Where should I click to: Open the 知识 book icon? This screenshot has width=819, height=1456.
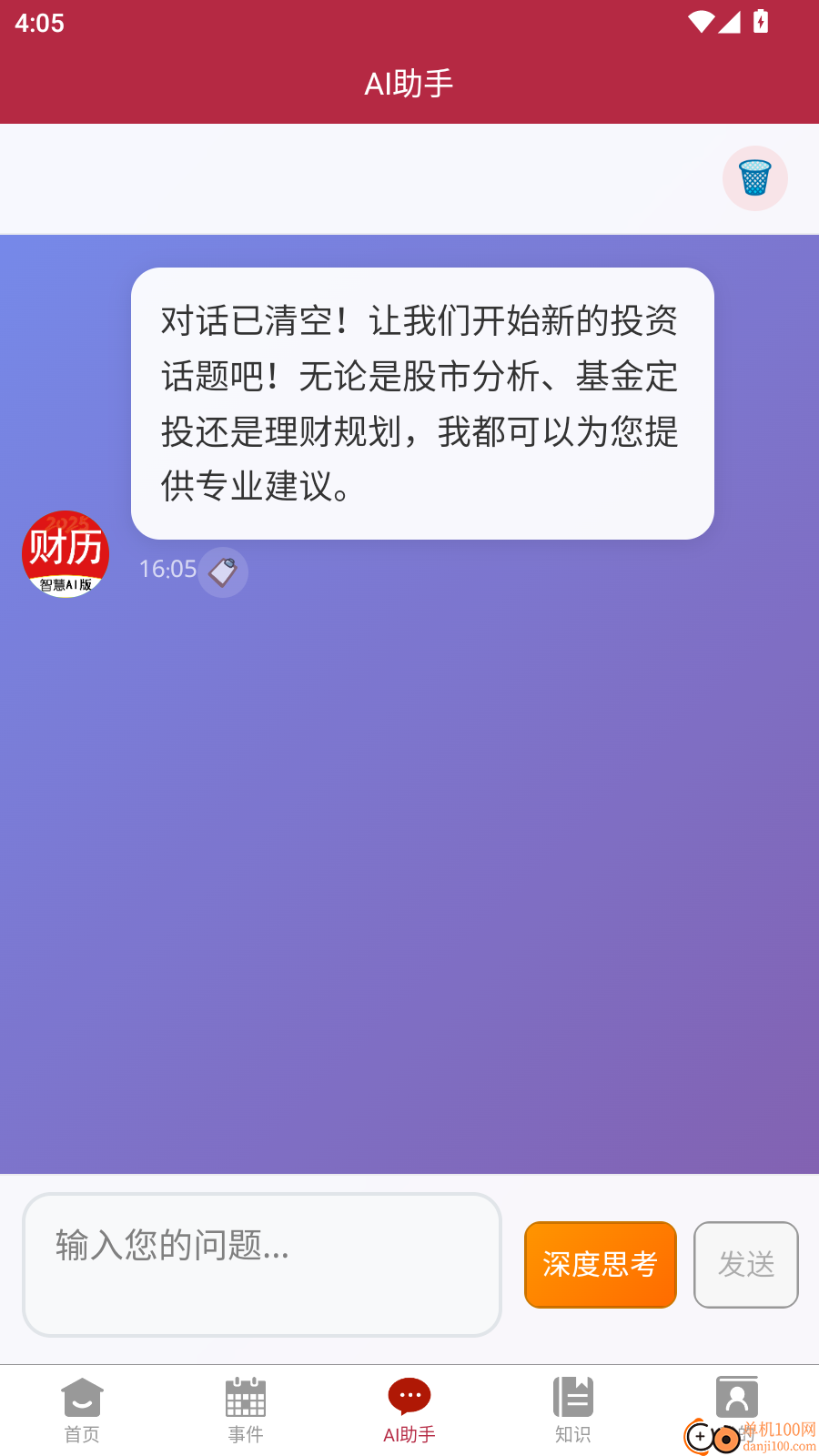click(573, 1396)
